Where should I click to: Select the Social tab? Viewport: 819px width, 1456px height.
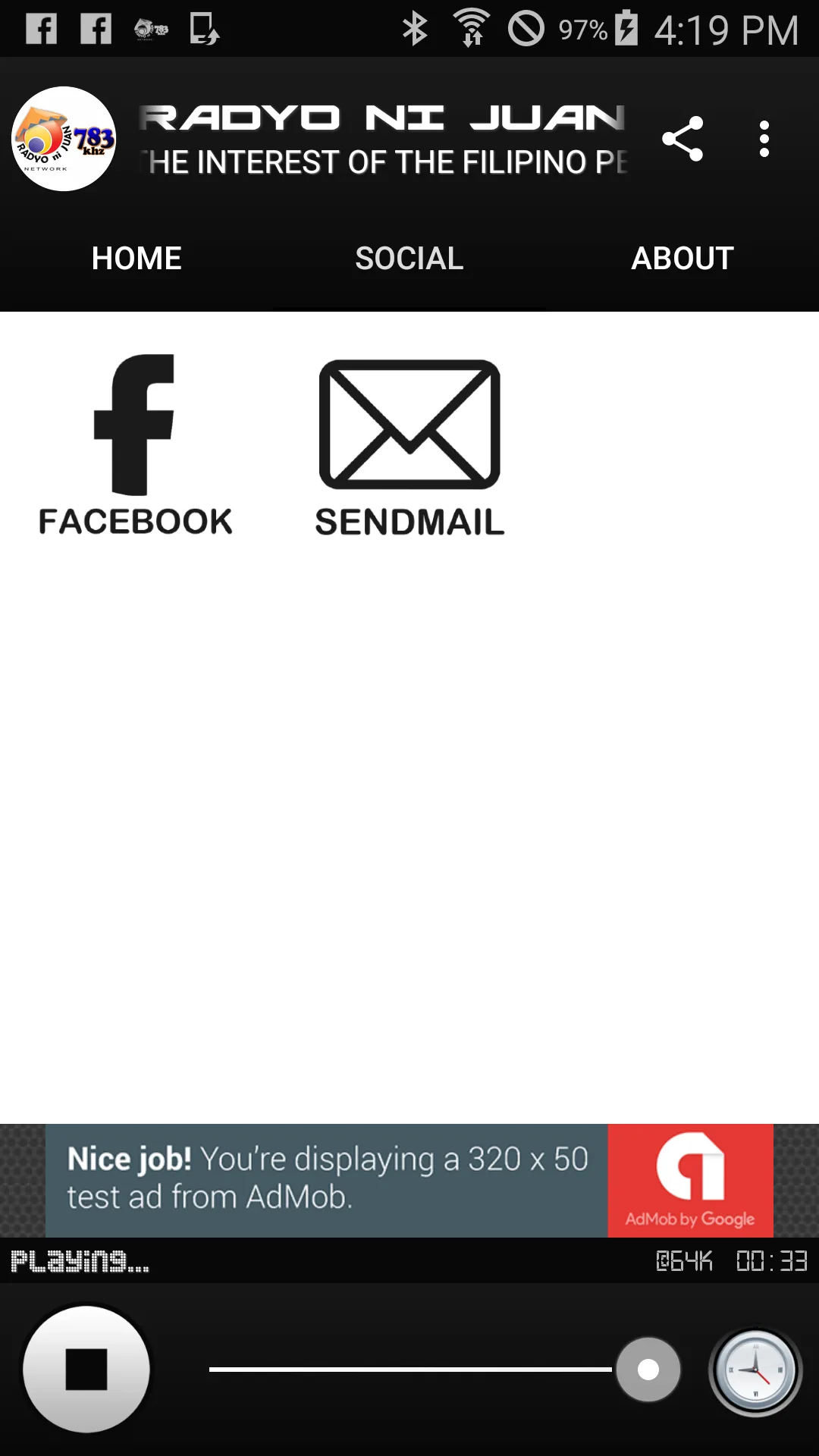409,259
